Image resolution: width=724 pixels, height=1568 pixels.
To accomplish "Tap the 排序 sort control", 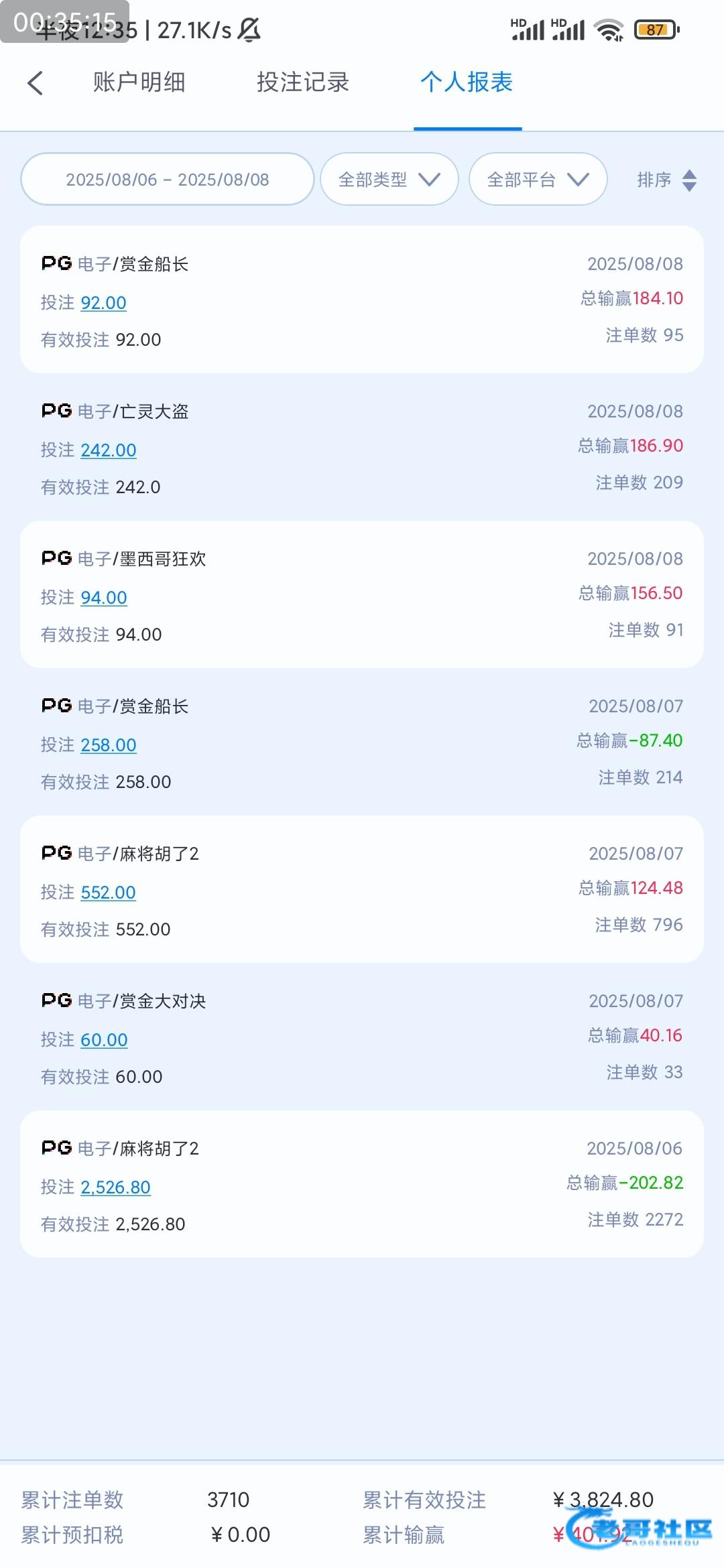I will [667, 180].
